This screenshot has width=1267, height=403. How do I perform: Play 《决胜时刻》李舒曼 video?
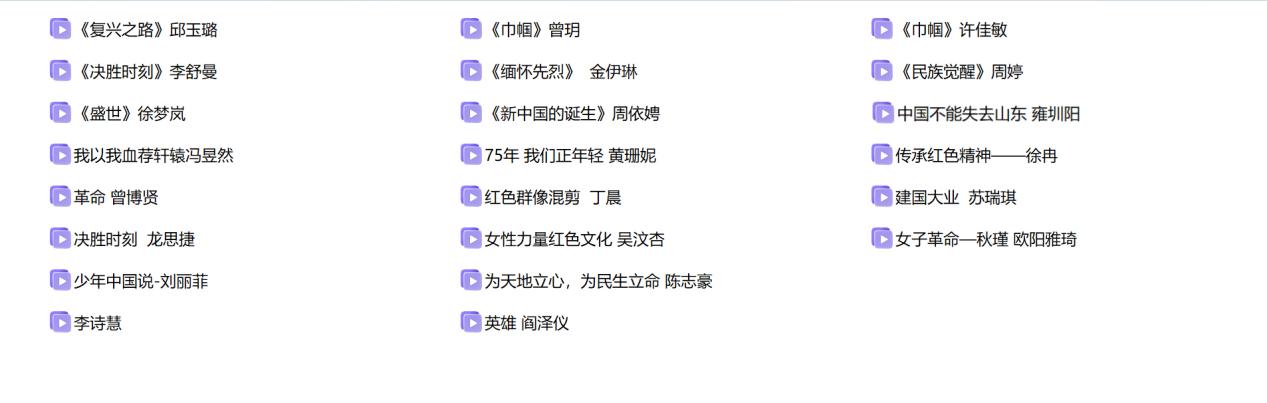[x=145, y=72]
